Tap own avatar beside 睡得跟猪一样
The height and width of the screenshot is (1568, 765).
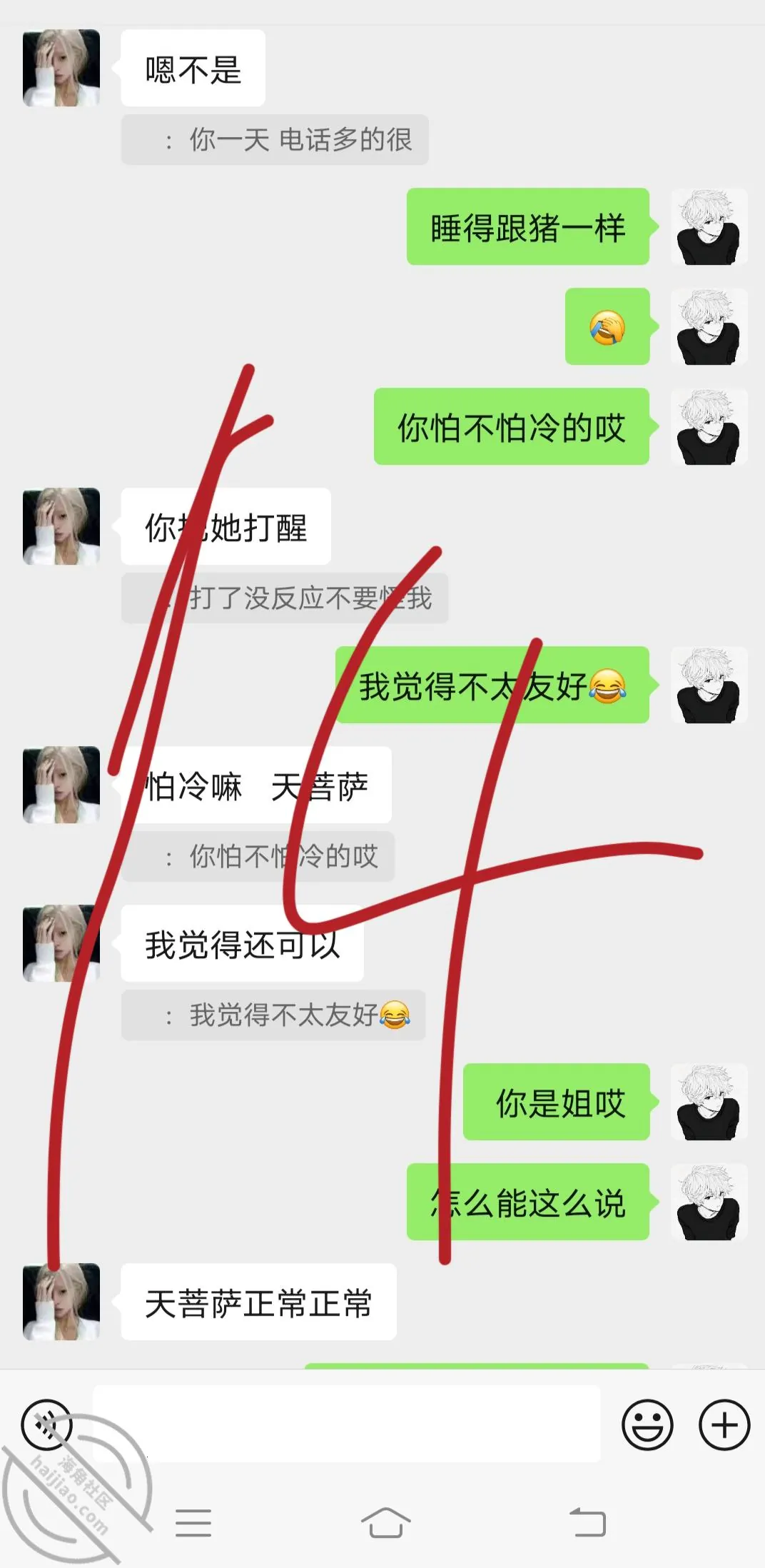point(709,226)
